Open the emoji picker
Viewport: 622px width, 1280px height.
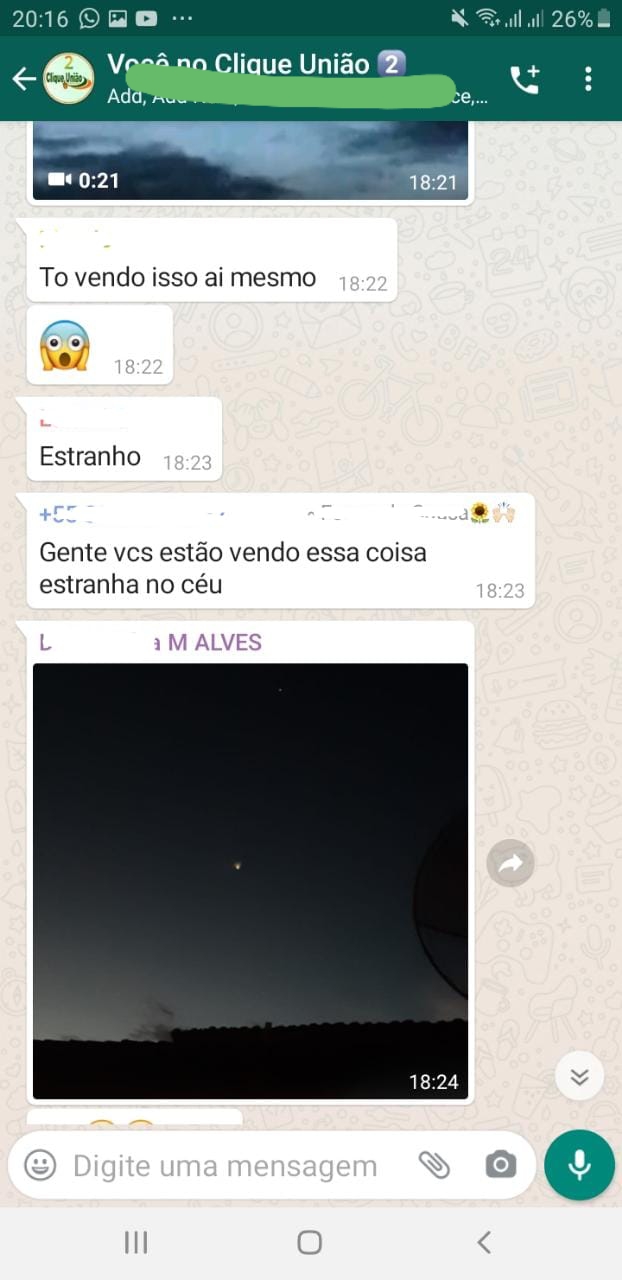(x=40, y=1165)
